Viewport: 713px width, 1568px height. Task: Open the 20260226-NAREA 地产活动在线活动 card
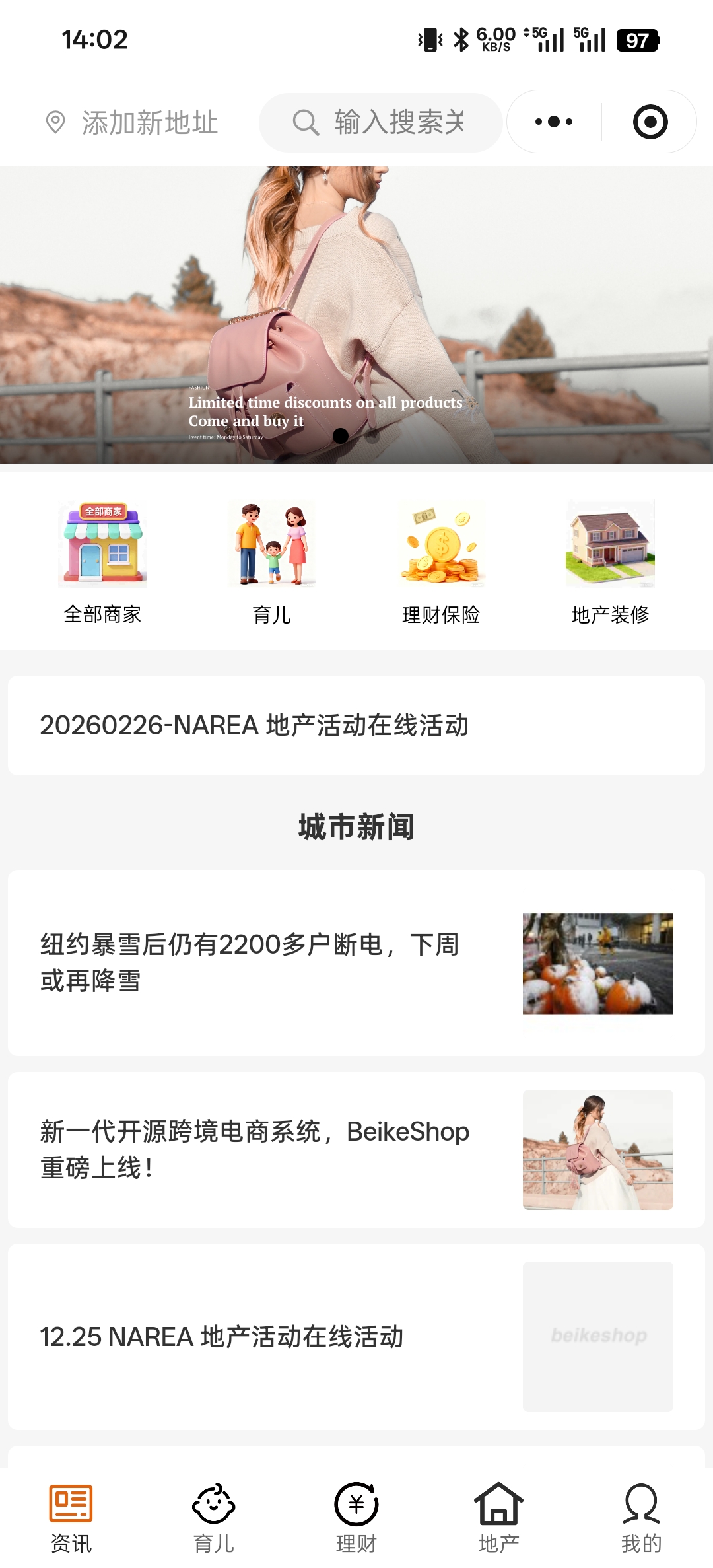click(356, 725)
